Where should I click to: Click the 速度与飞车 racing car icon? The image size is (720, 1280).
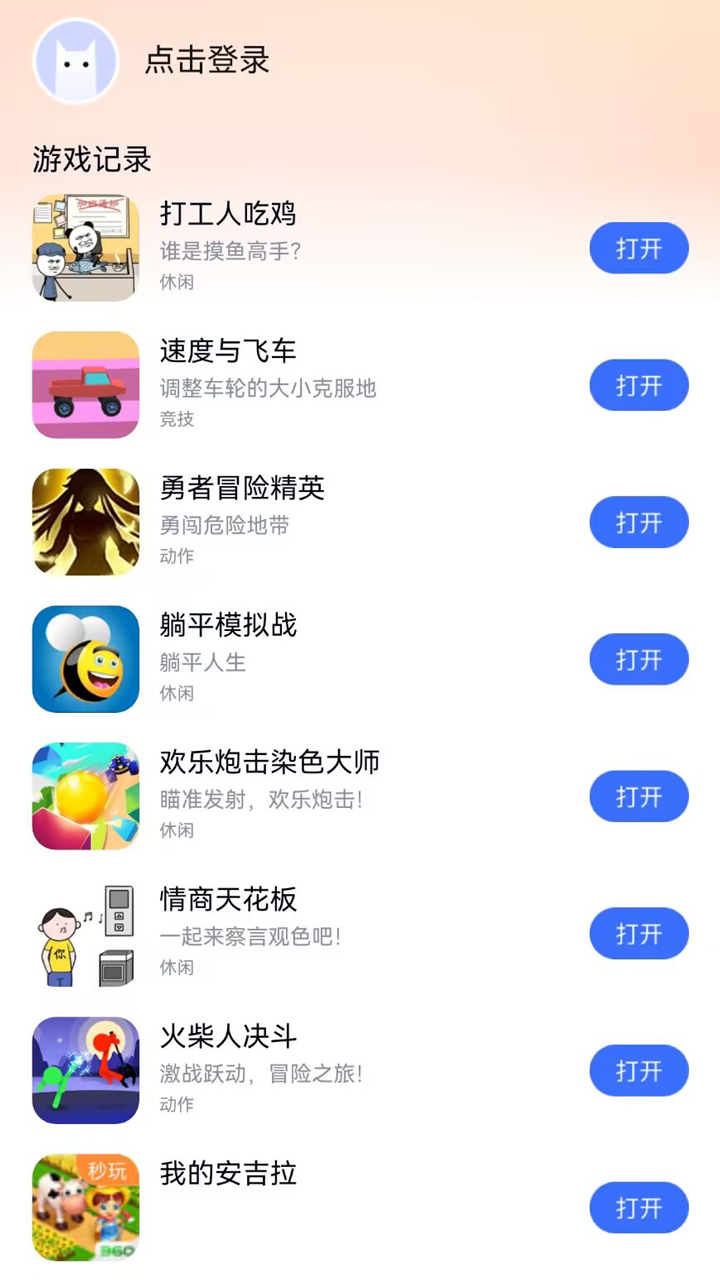(85, 384)
